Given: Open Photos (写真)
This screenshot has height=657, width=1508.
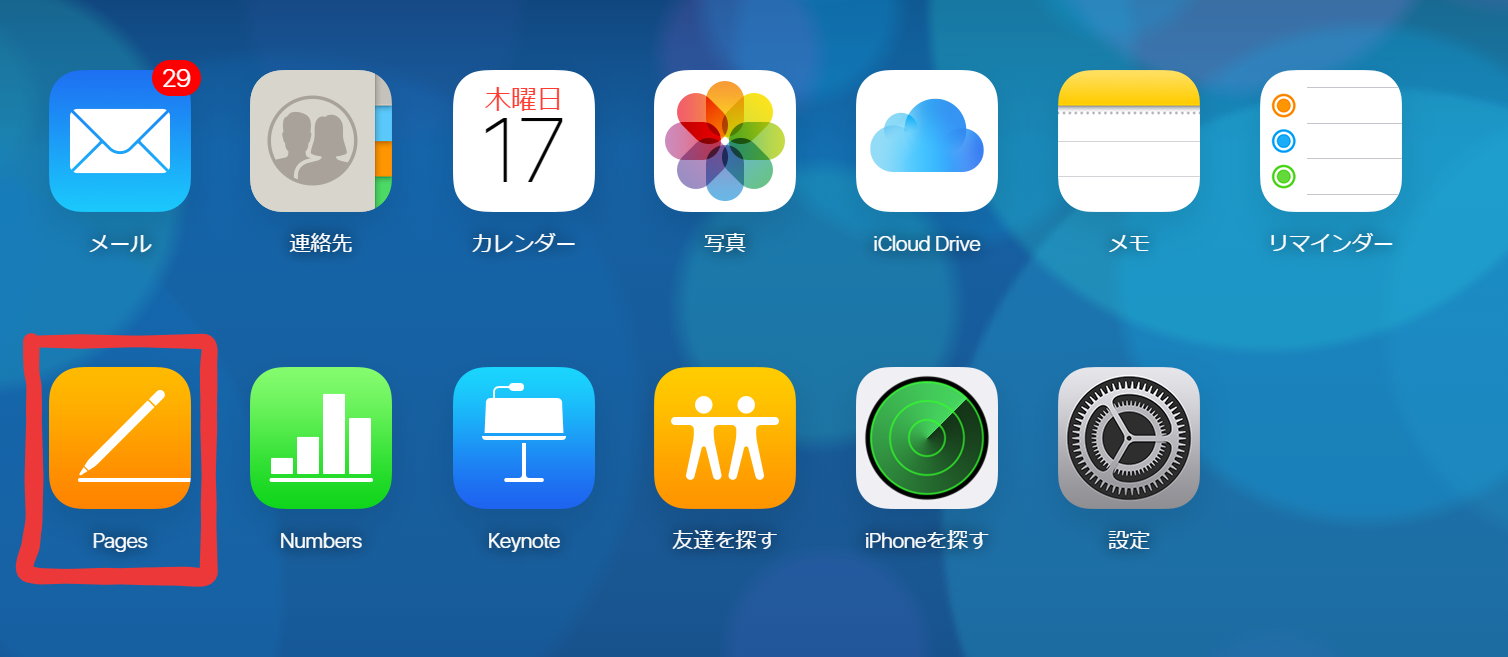Looking at the screenshot, I should [725, 141].
